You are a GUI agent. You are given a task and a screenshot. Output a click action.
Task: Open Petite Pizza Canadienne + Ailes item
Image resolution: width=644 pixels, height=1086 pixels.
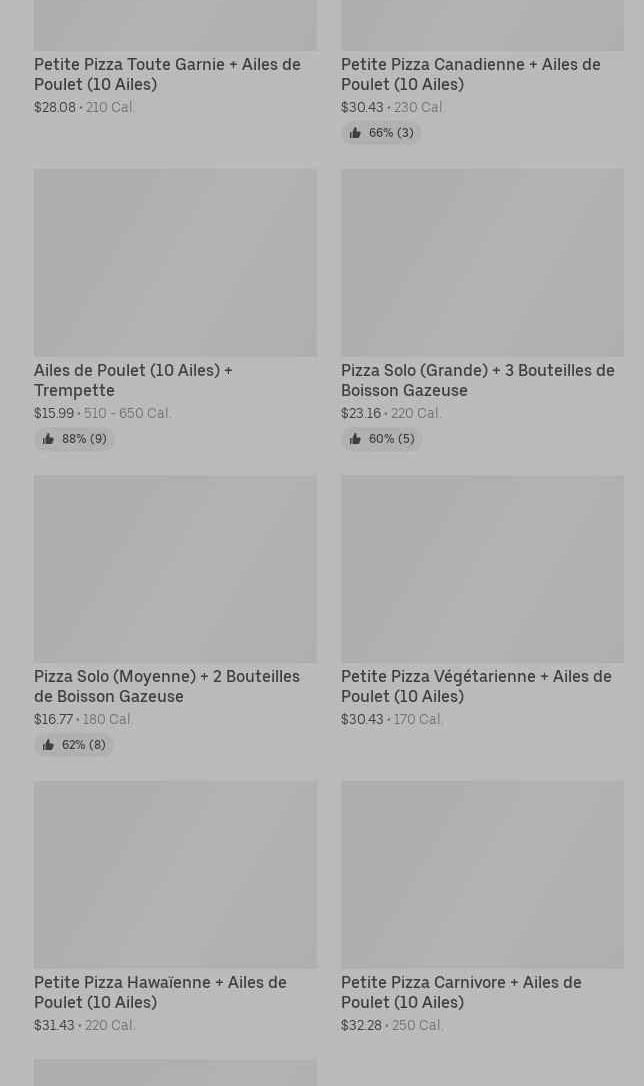tap(470, 74)
